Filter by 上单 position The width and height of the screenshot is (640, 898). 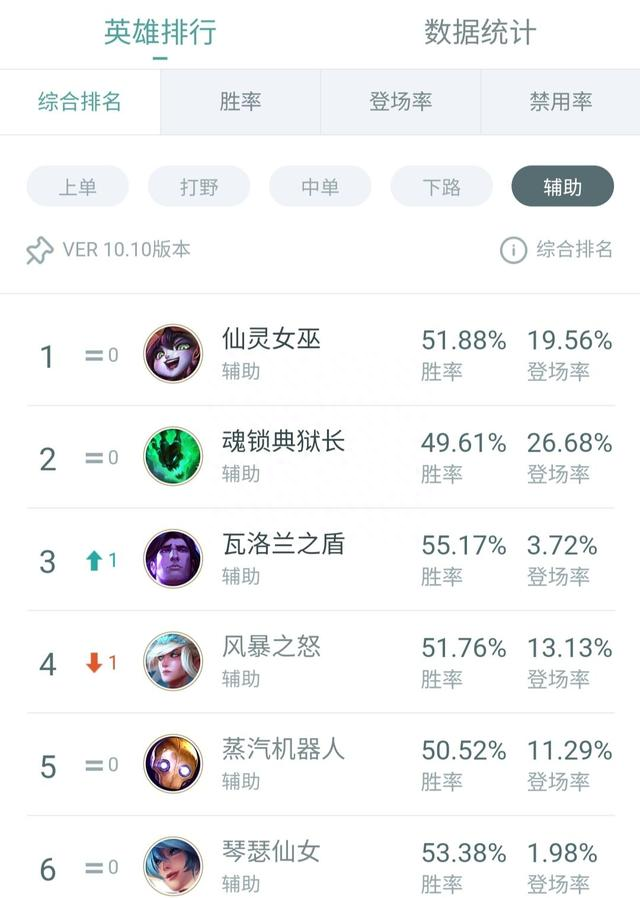click(x=77, y=187)
